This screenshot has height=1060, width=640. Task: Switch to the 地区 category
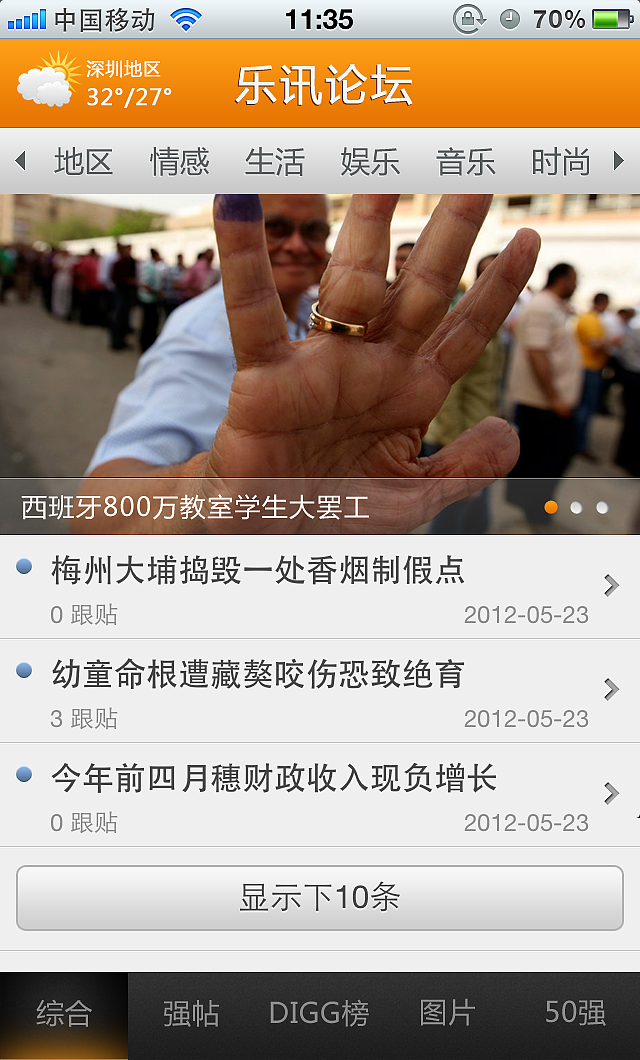click(83, 161)
